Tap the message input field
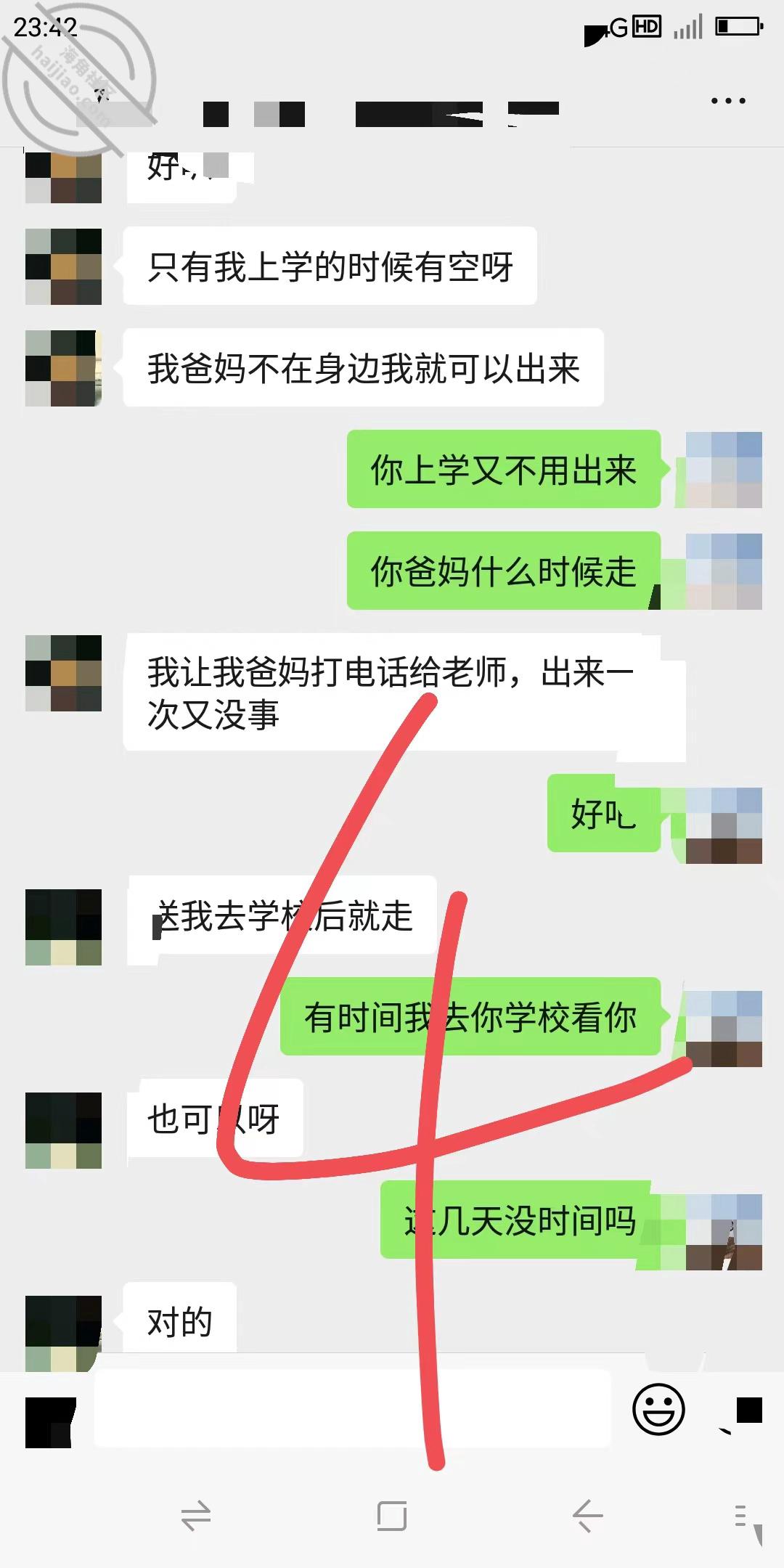784x1568 pixels. coord(353,1408)
